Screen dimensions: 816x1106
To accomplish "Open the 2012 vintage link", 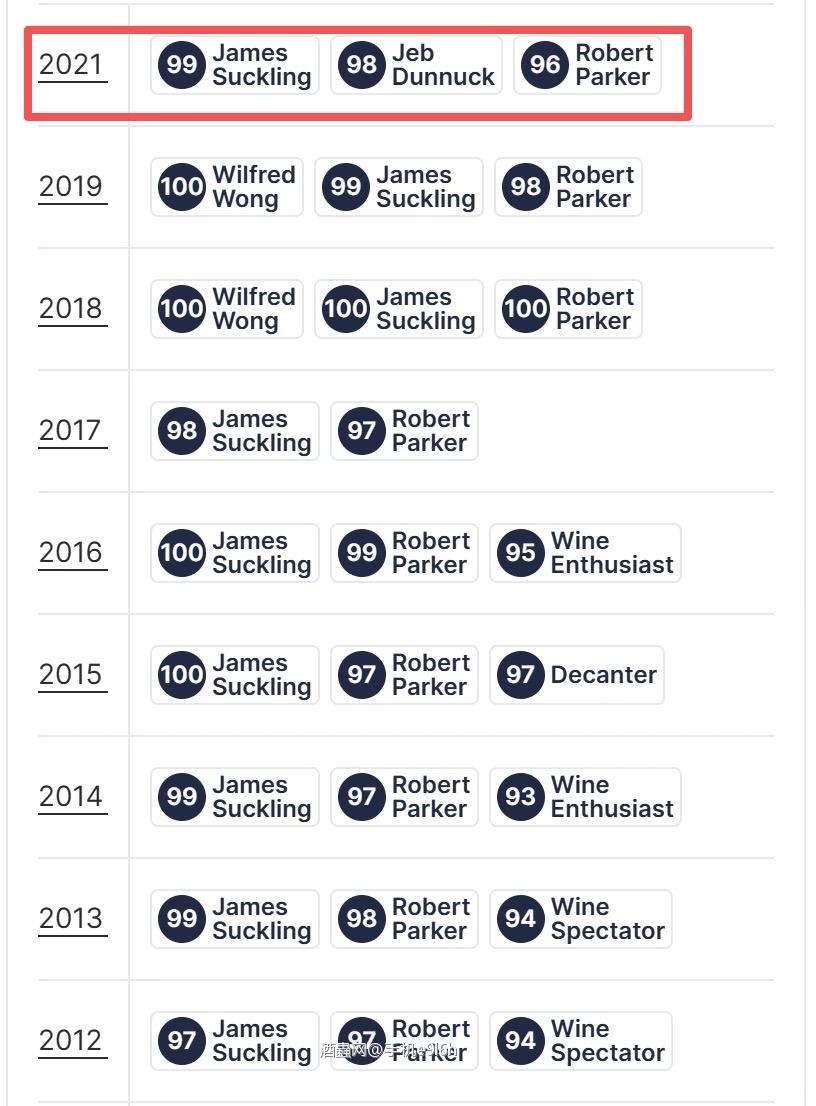I will tap(71, 1041).
